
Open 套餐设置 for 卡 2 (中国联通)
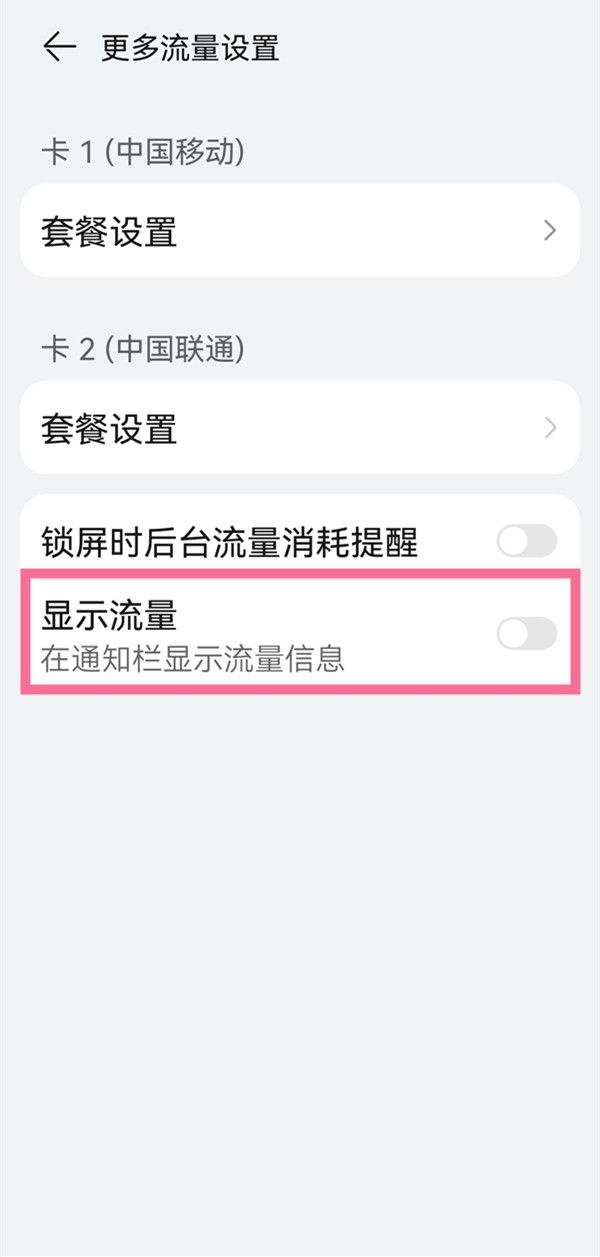point(300,428)
